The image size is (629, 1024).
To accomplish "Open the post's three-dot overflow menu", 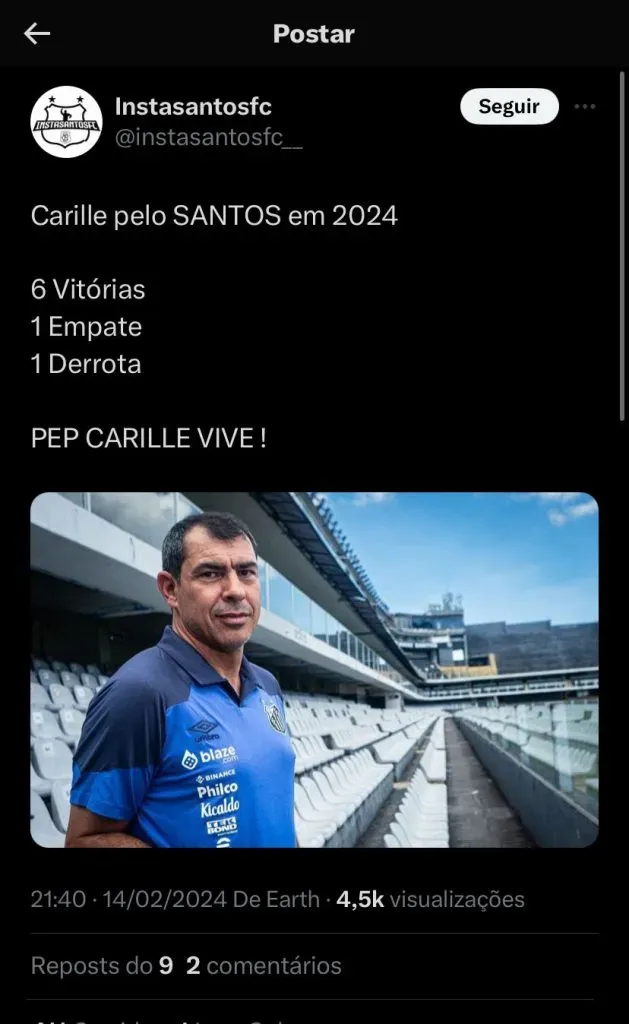I will click(585, 107).
